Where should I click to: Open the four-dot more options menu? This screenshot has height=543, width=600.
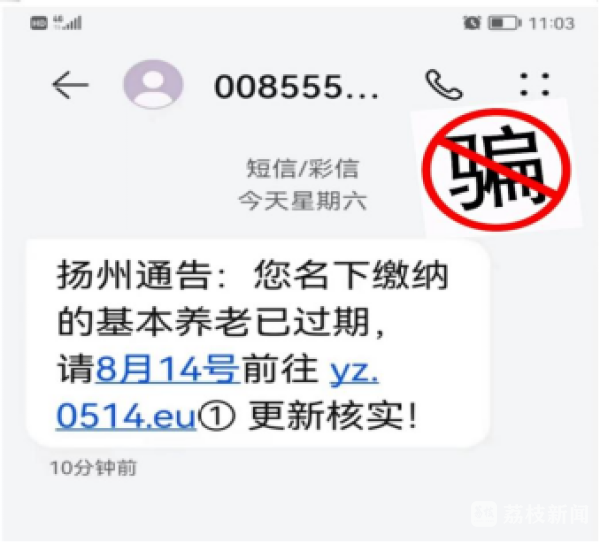pyautogui.click(x=535, y=85)
